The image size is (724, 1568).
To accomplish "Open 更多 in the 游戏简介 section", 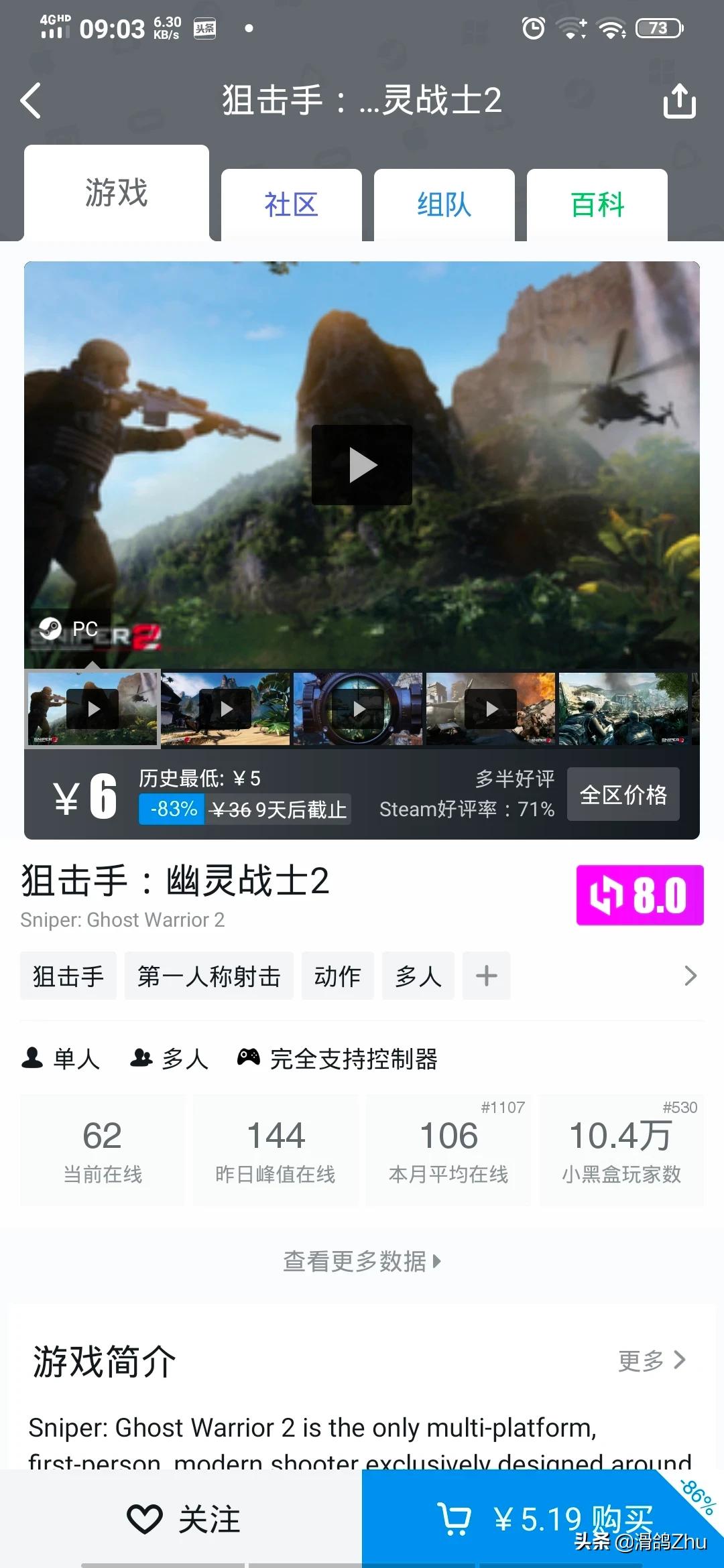I will [x=651, y=1360].
